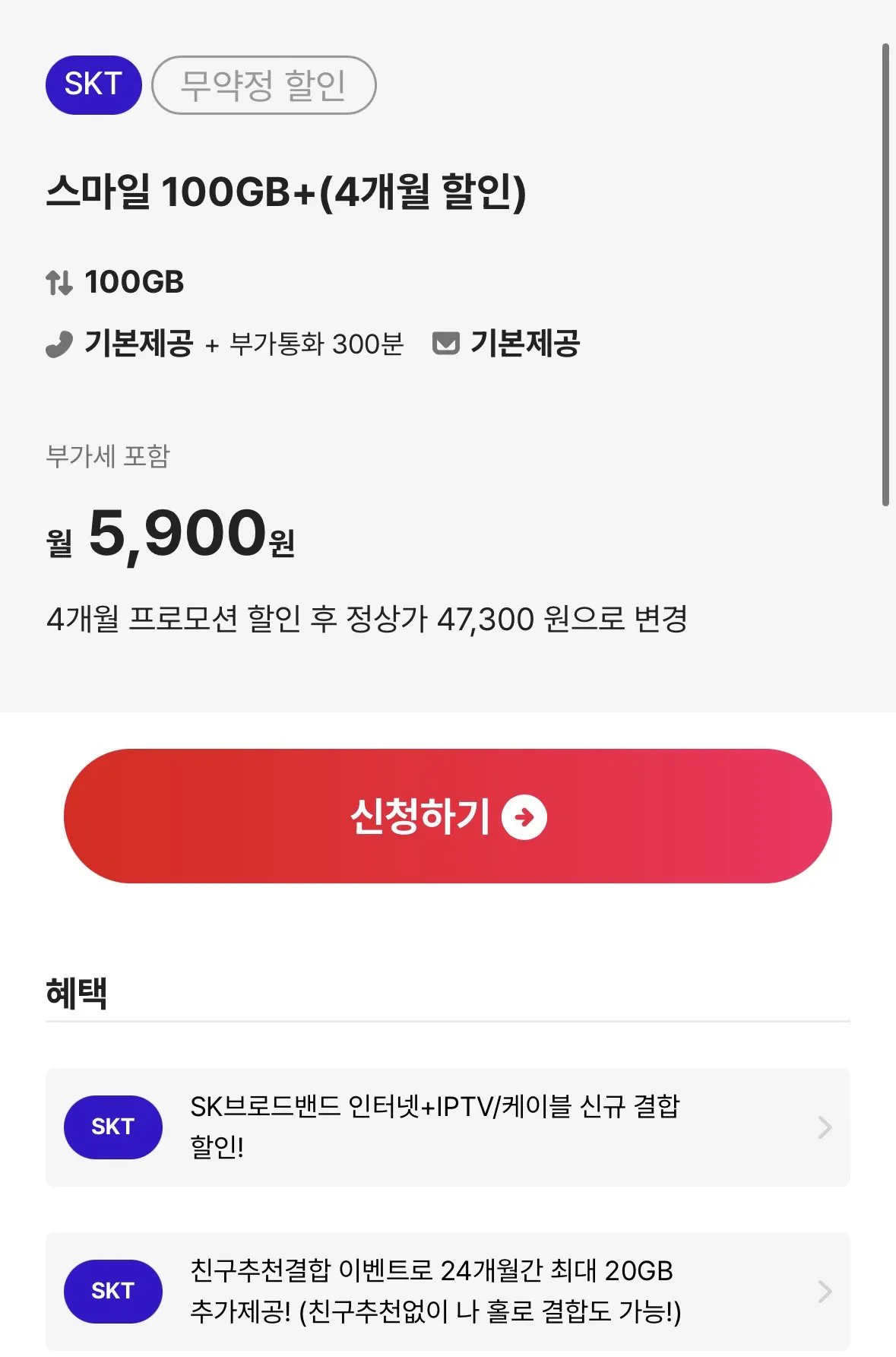The width and height of the screenshot is (896, 1357).
Task: Toggle the 무약정 할인 filter pill
Action: [x=264, y=85]
